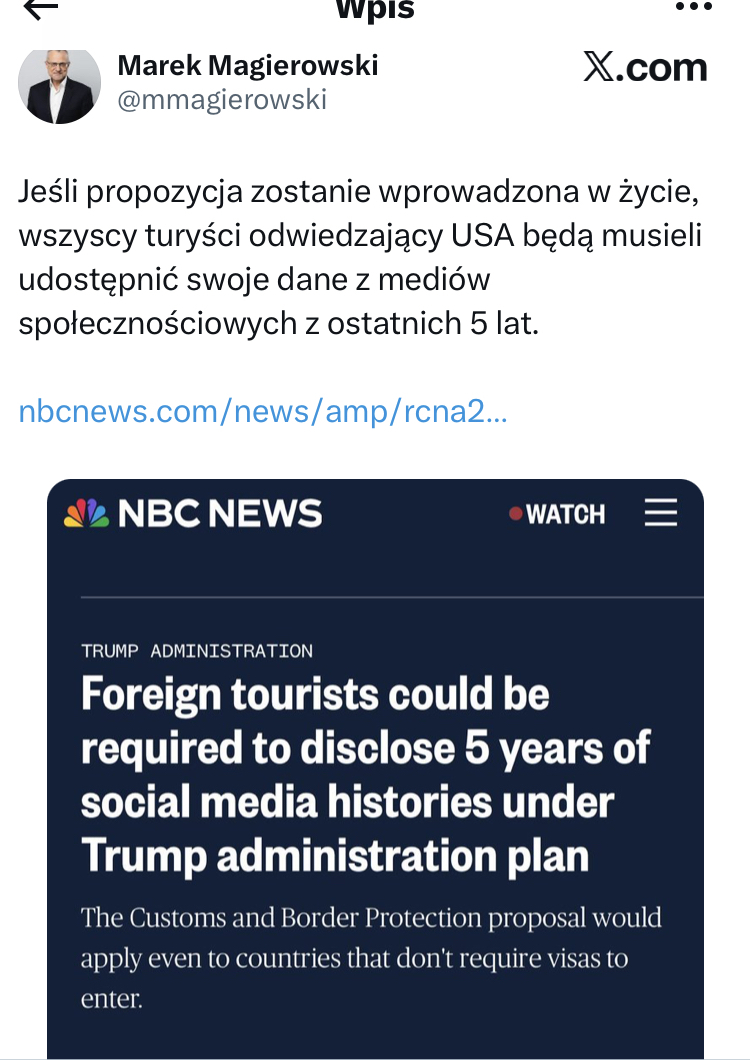Open Marek Magierowski's profile picture

[60, 84]
